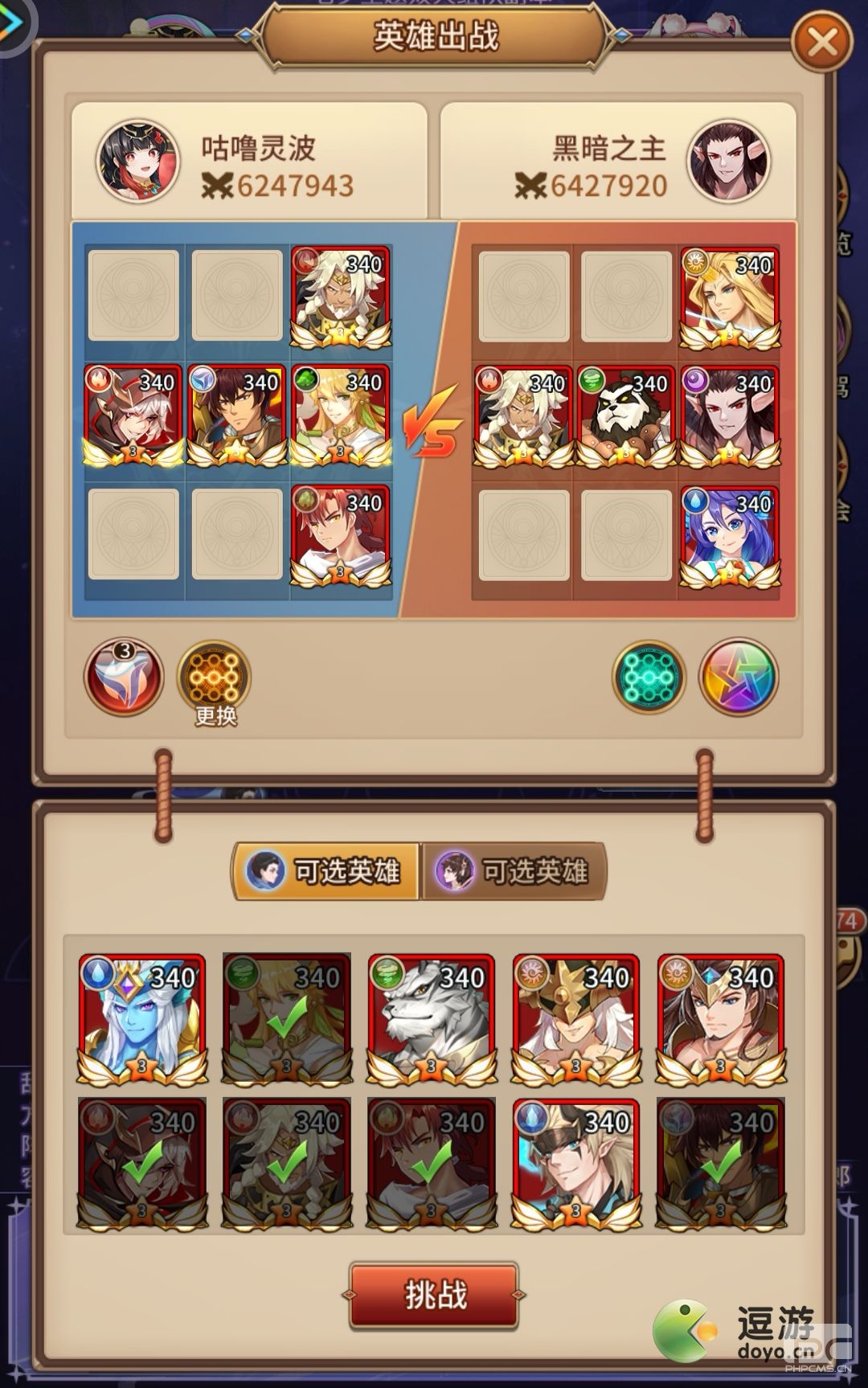Switch to the second 可选英雄 tab

tap(514, 871)
